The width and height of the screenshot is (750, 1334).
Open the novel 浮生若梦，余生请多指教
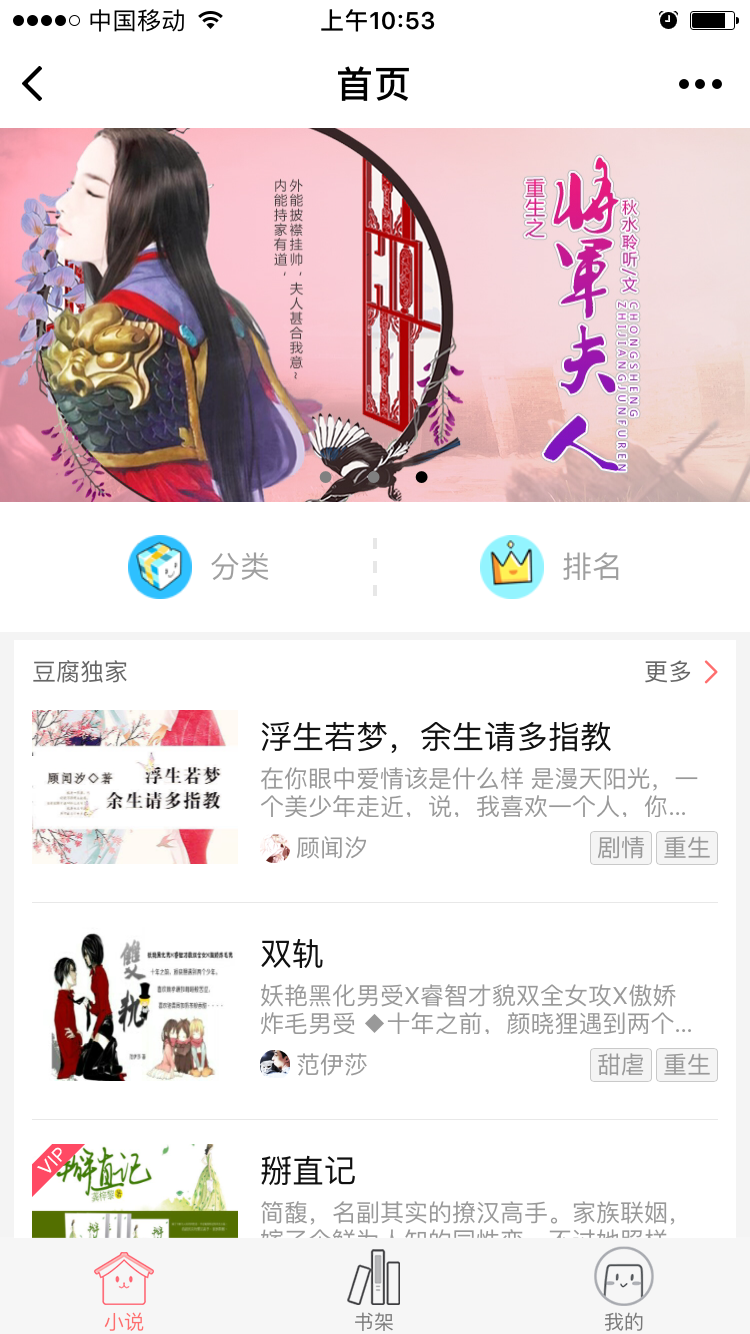point(436,737)
